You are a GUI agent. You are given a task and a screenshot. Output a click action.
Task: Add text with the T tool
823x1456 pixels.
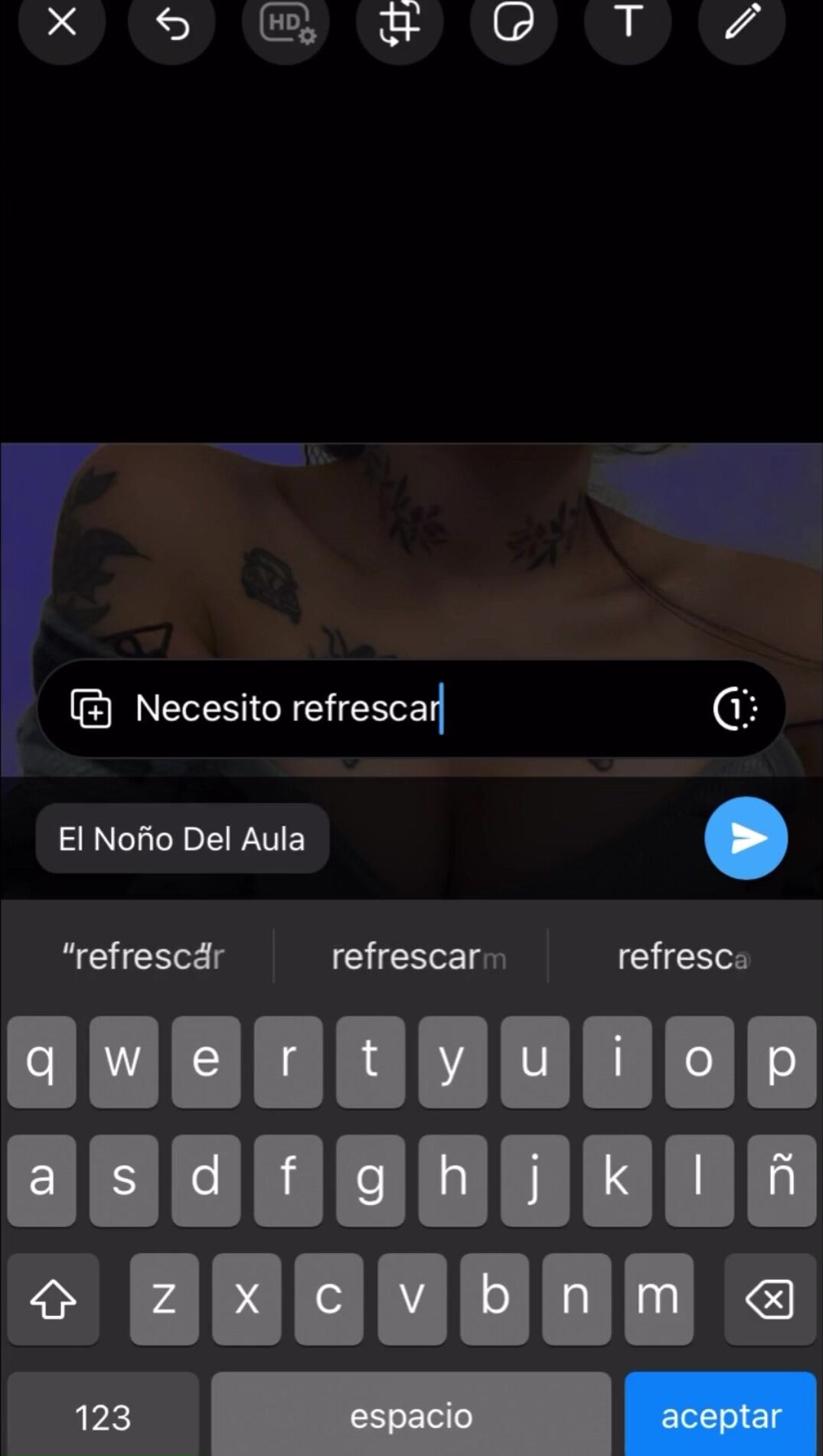(x=628, y=23)
